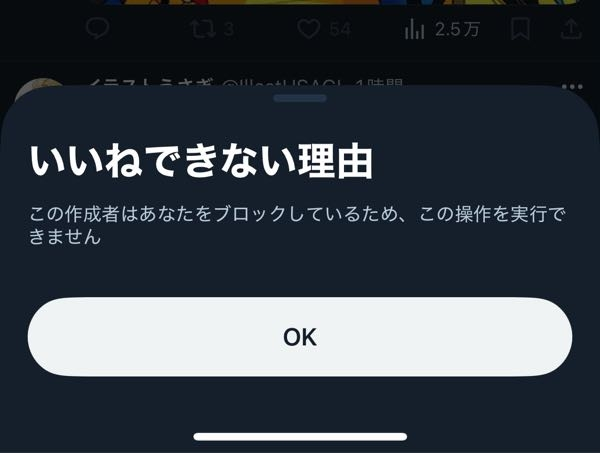600x453 pixels.
Task: Tap OK to dismiss the dialog
Action: coord(300,337)
